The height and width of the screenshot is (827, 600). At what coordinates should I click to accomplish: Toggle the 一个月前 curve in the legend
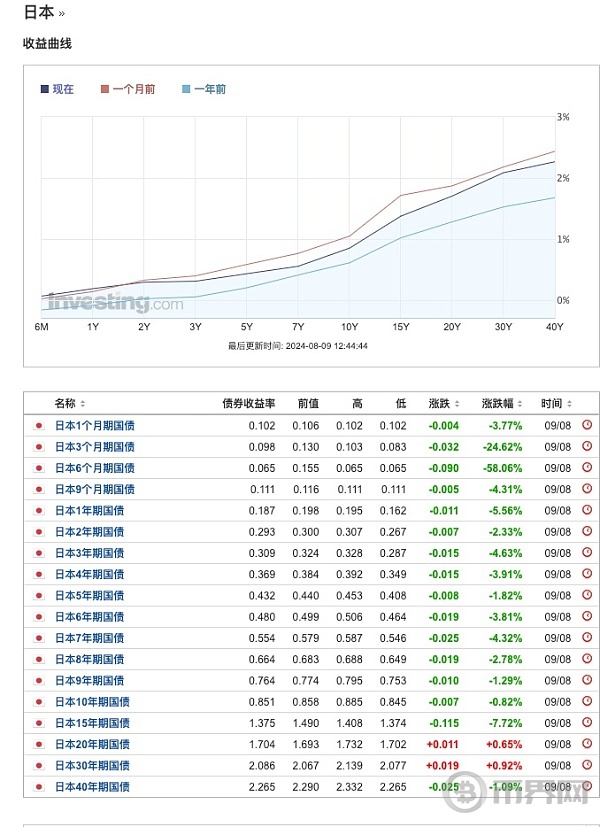[133, 89]
